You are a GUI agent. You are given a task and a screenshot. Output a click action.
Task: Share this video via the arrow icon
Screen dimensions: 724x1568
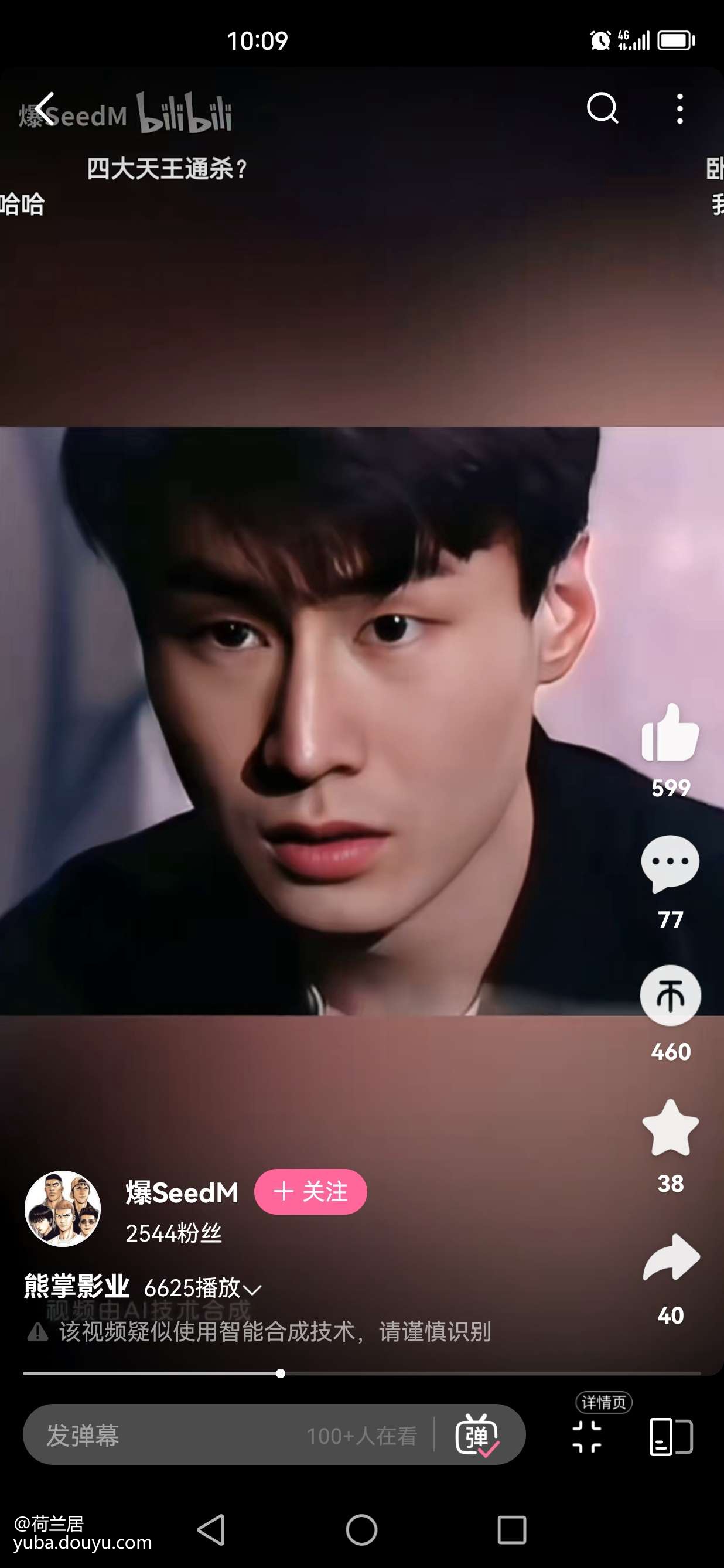coord(671,1258)
